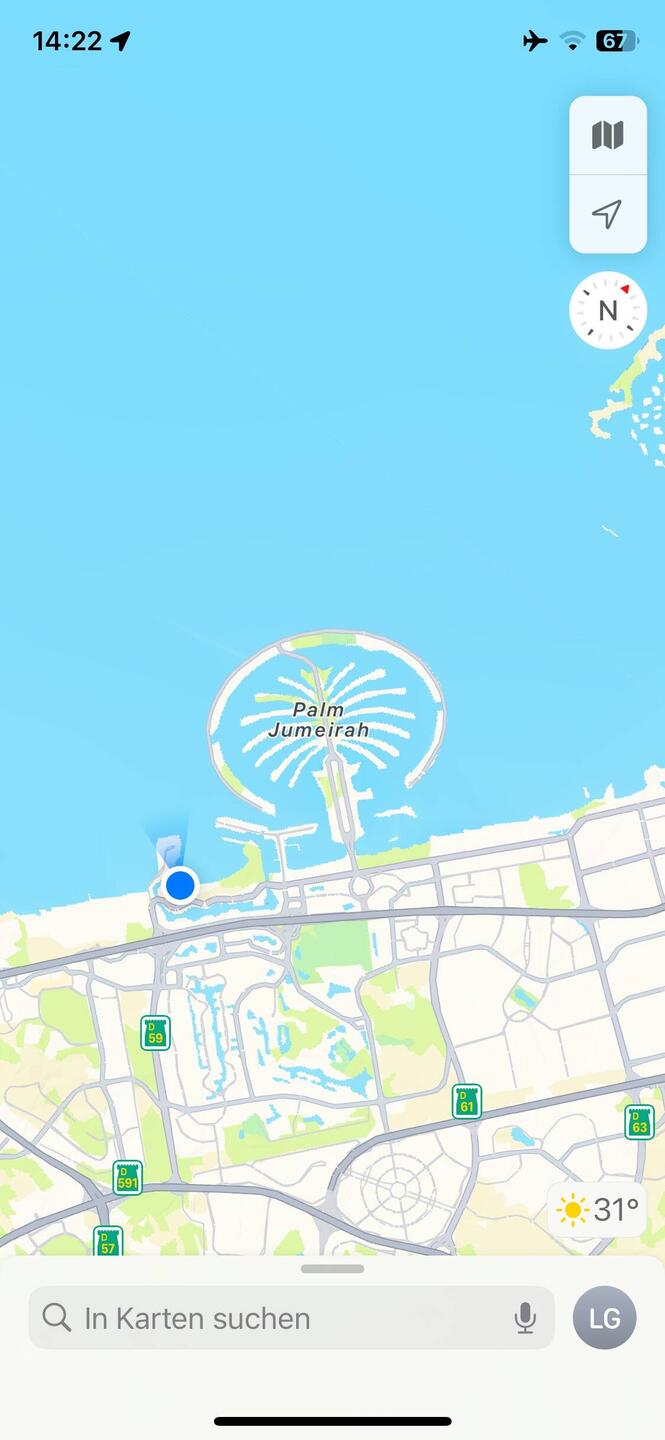Open the map mode selector
The width and height of the screenshot is (665, 1440).
point(608,135)
